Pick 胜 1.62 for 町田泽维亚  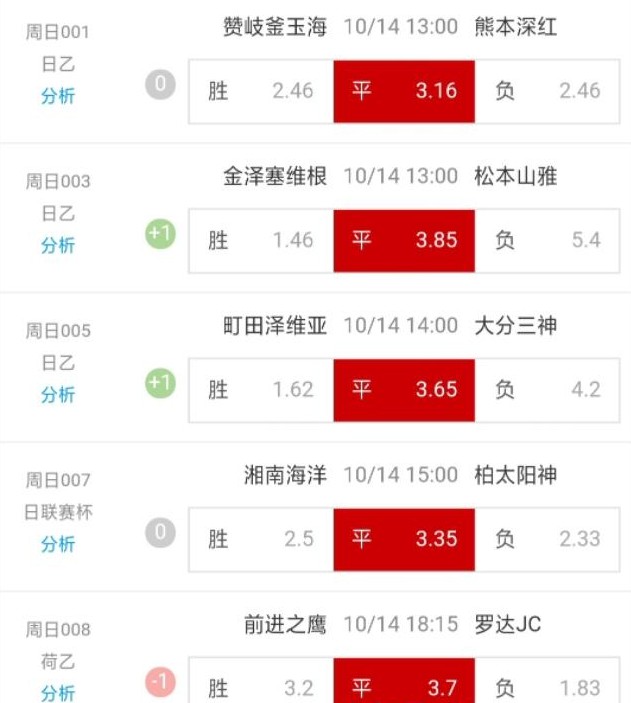pyautogui.click(x=261, y=389)
